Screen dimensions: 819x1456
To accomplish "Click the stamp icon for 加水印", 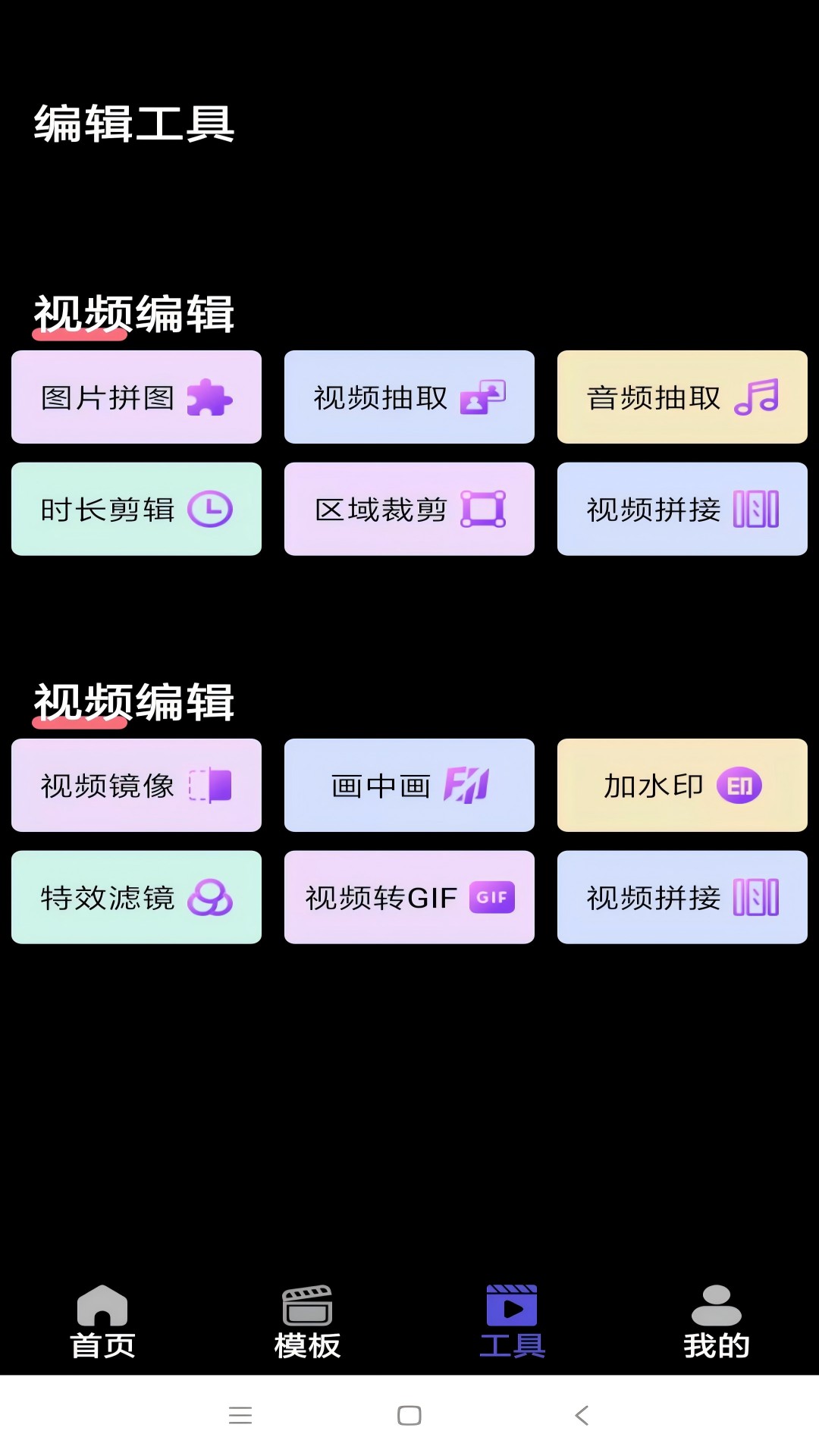I will click(x=739, y=785).
